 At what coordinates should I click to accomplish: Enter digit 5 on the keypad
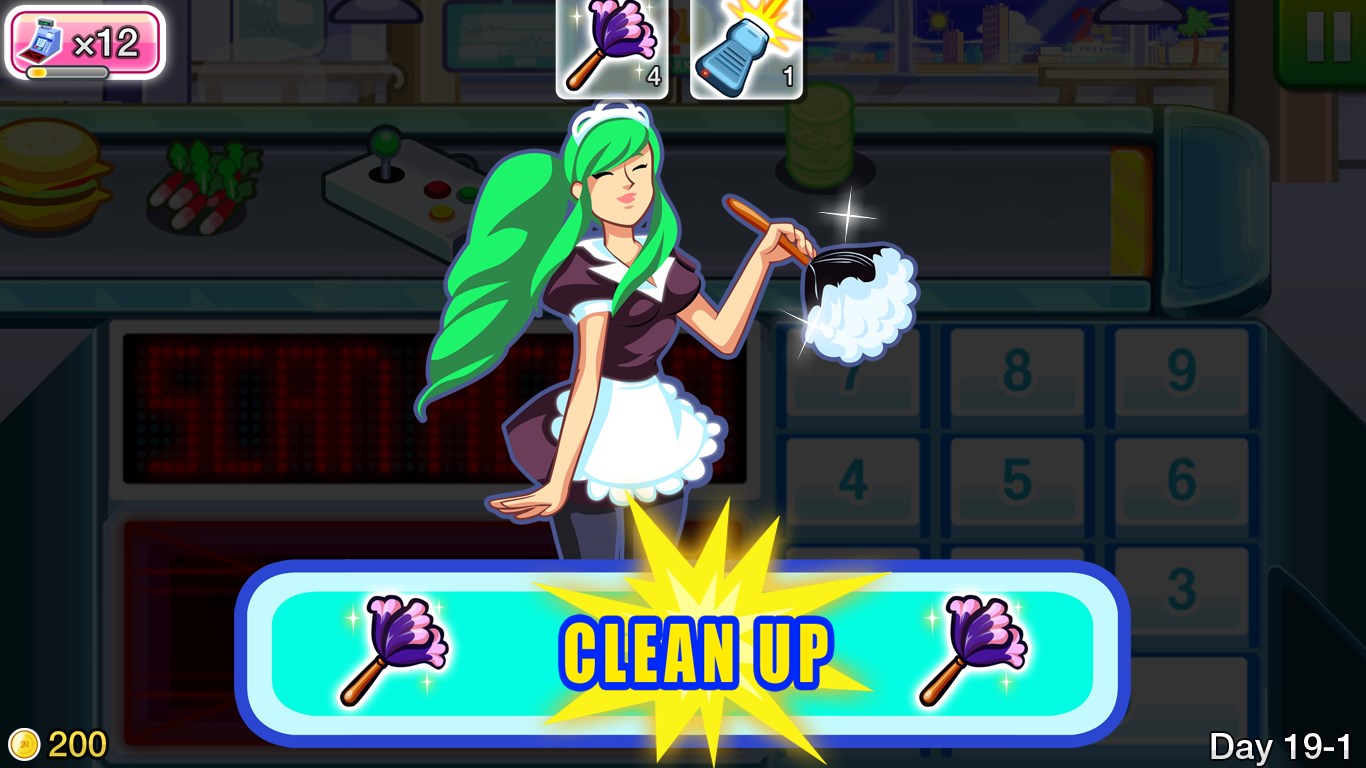pos(1017,482)
